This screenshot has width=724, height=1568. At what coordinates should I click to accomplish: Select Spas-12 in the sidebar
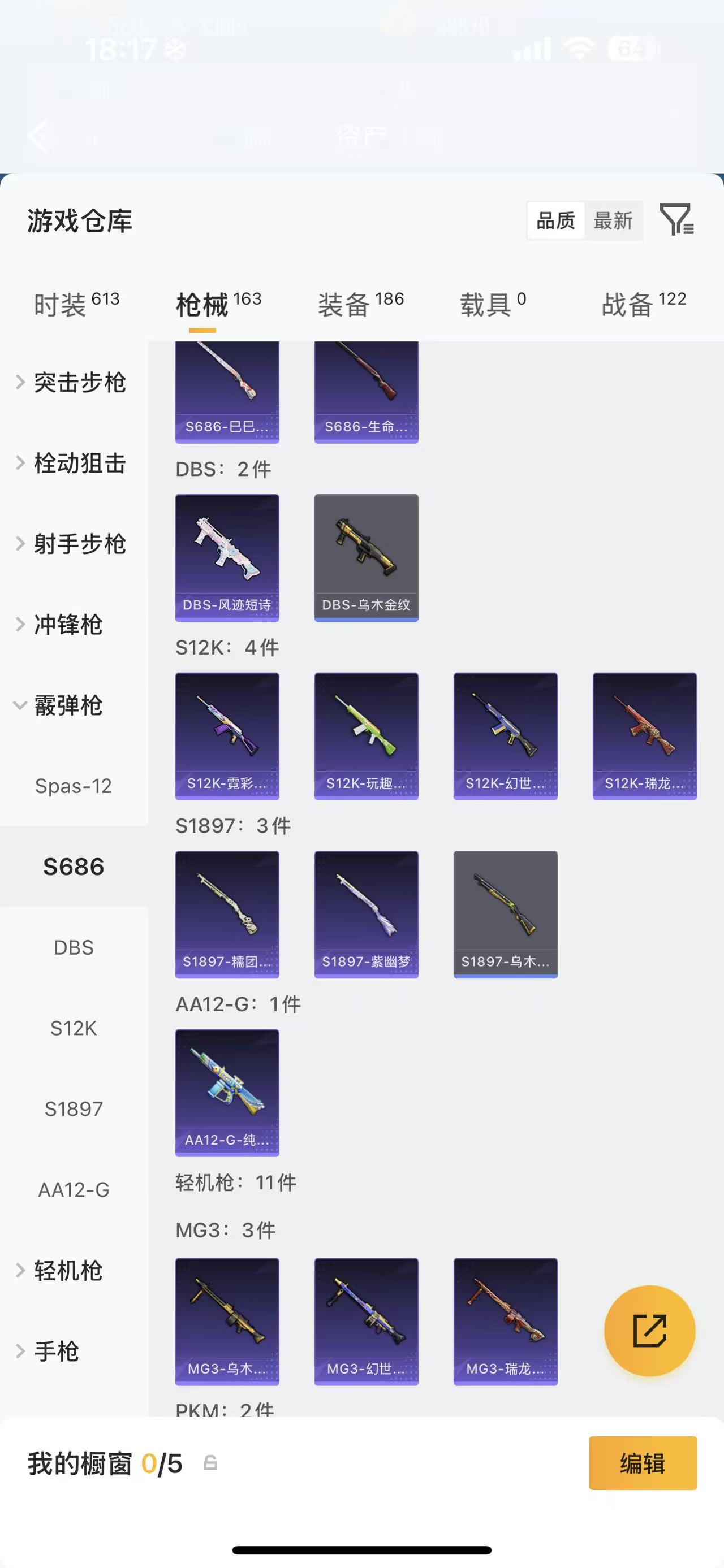[x=74, y=786]
